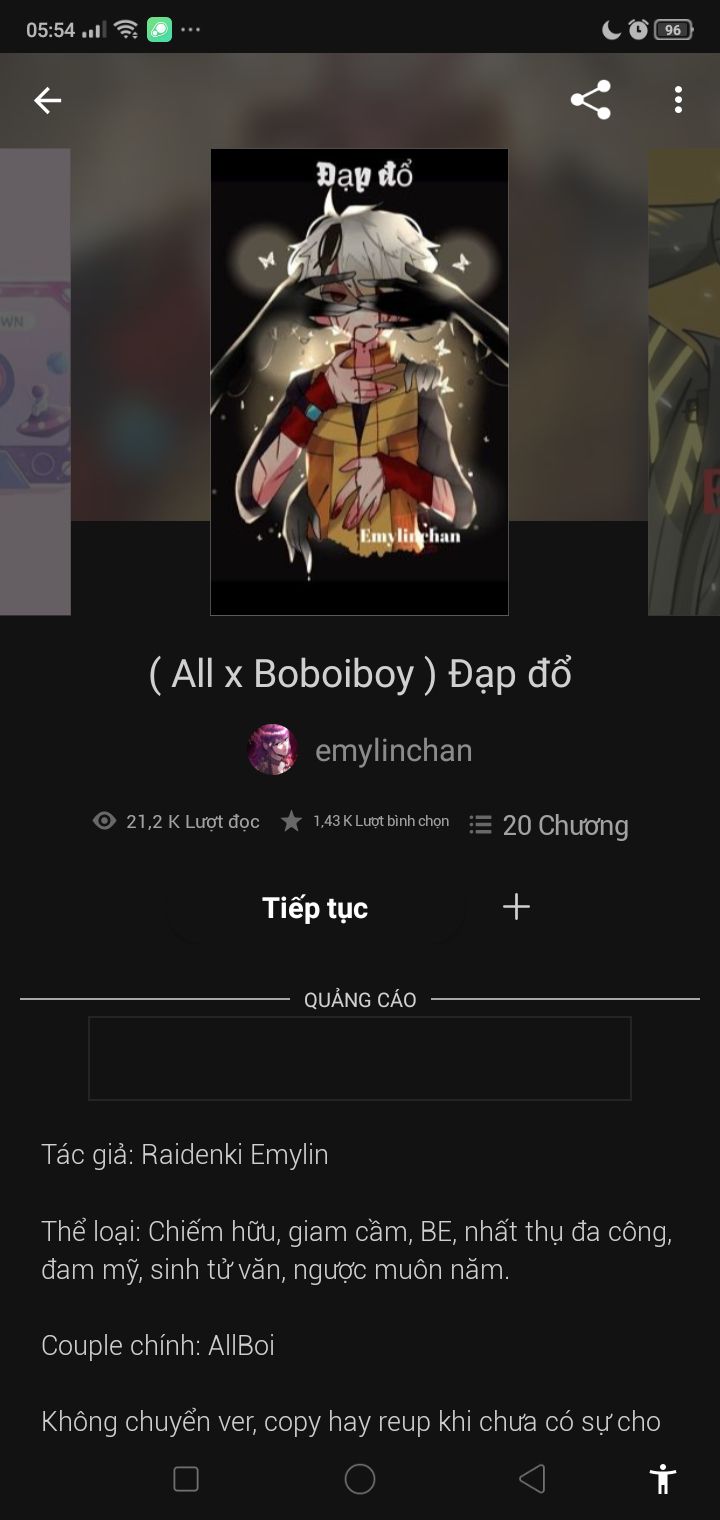Tap the system home button

click(x=360, y=1479)
